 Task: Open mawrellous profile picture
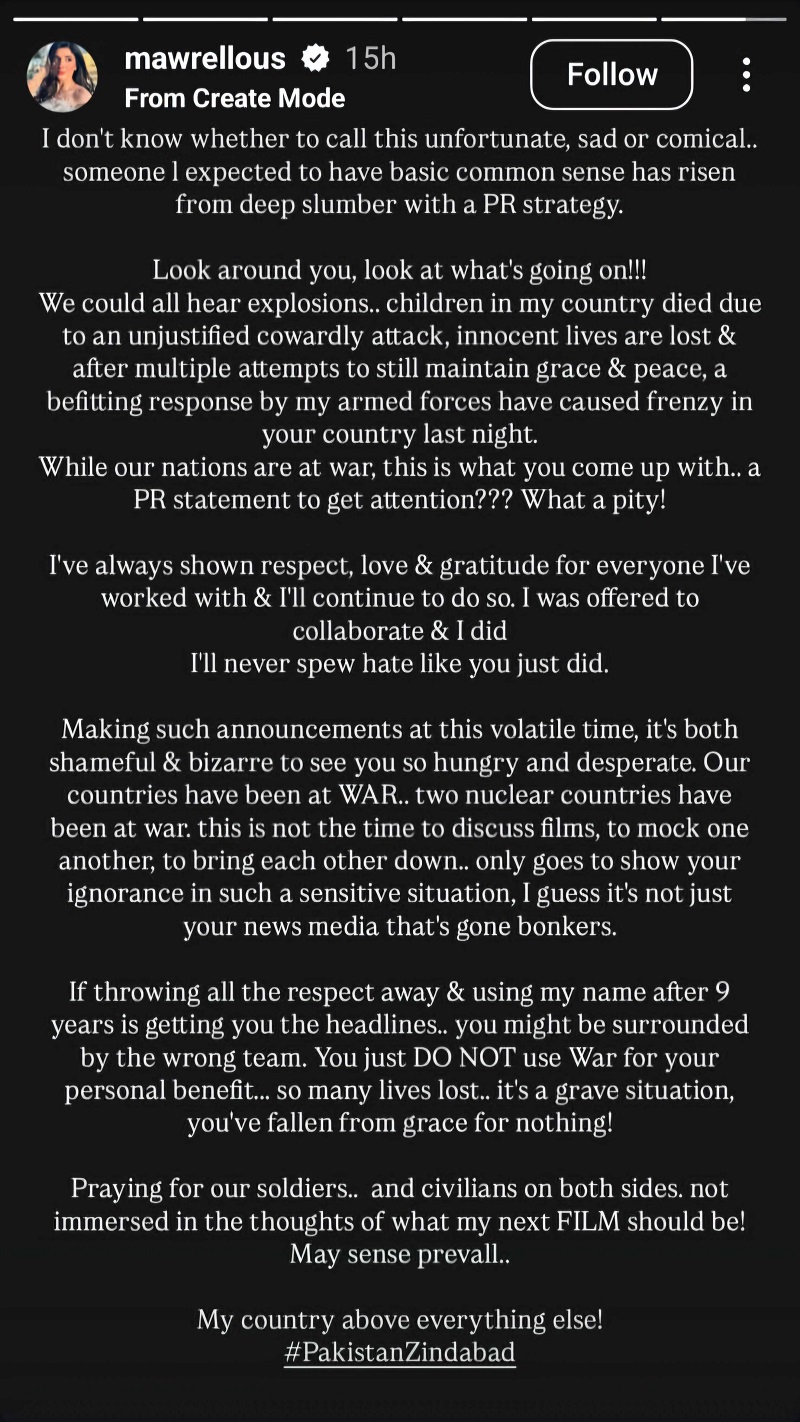[x=62, y=76]
